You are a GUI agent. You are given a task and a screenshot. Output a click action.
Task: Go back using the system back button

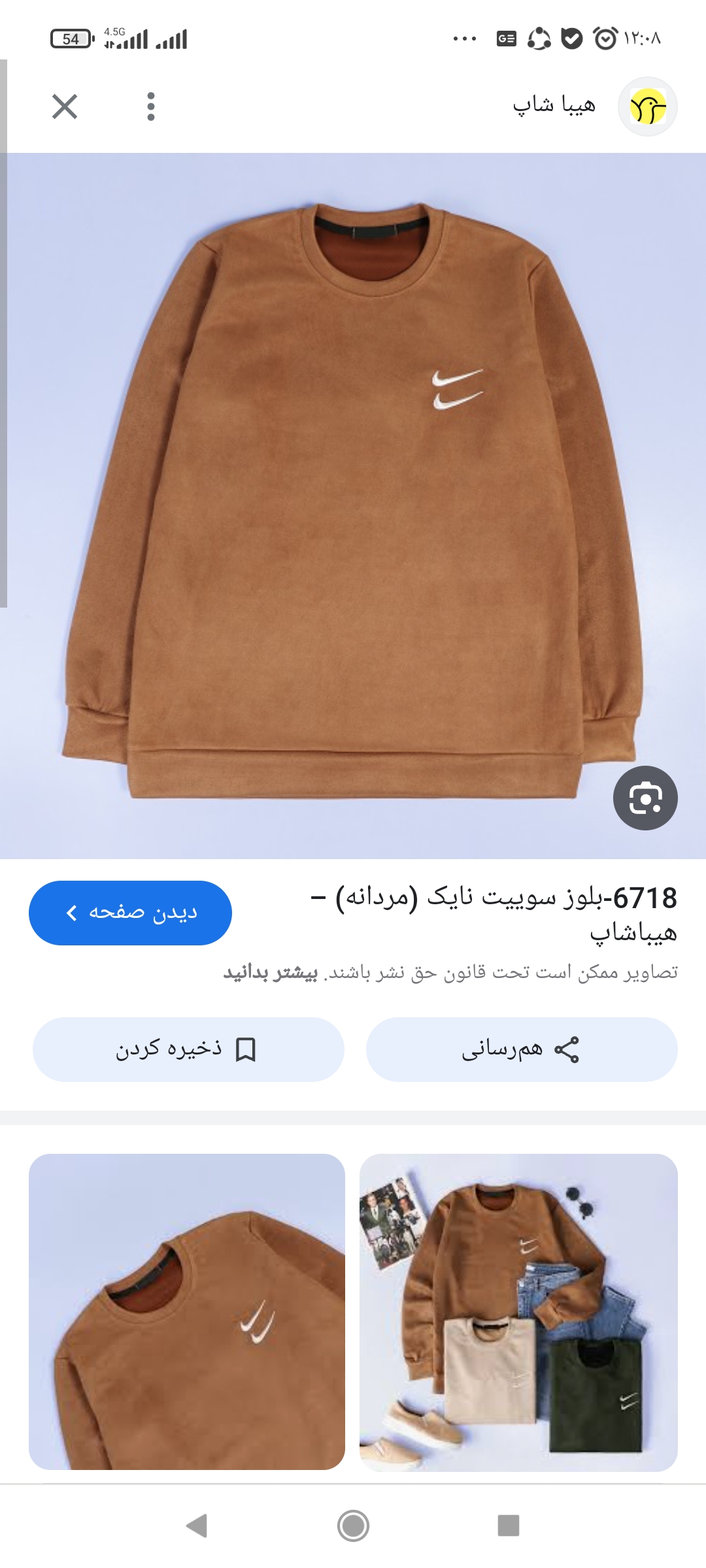[197, 1526]
